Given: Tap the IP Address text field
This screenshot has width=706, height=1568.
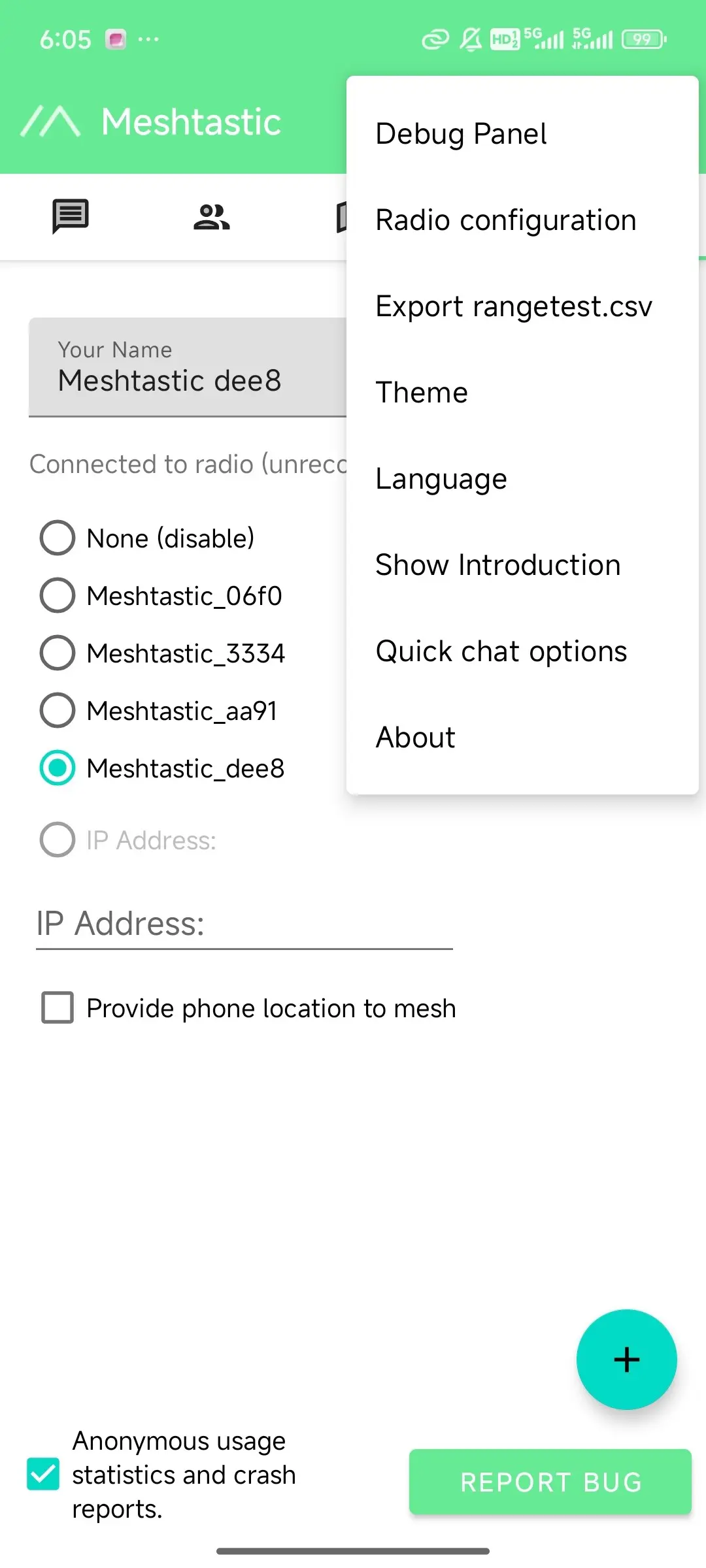Looking at the screenshot, I should pos(244,924).
